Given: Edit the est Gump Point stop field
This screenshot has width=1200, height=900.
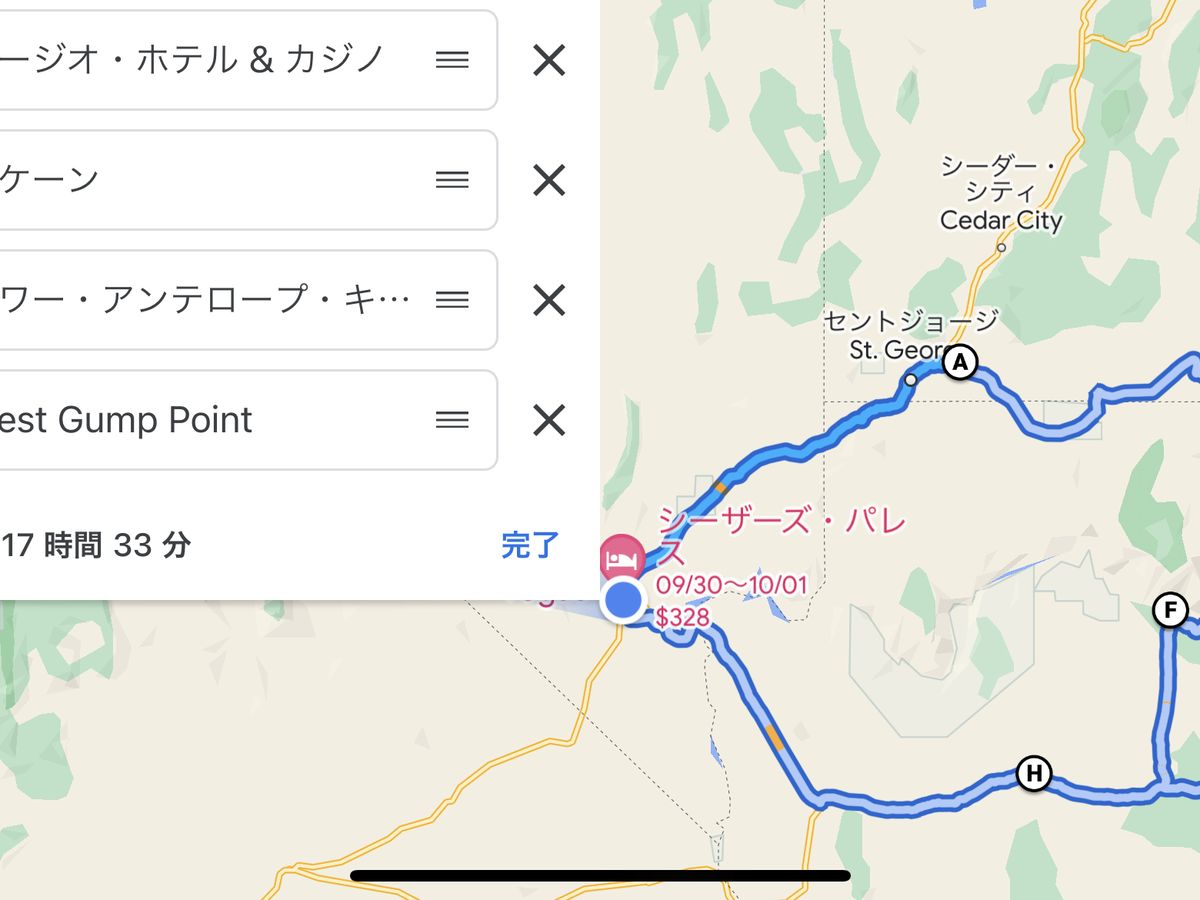Looking at the screenshot, I should point(200,420).
